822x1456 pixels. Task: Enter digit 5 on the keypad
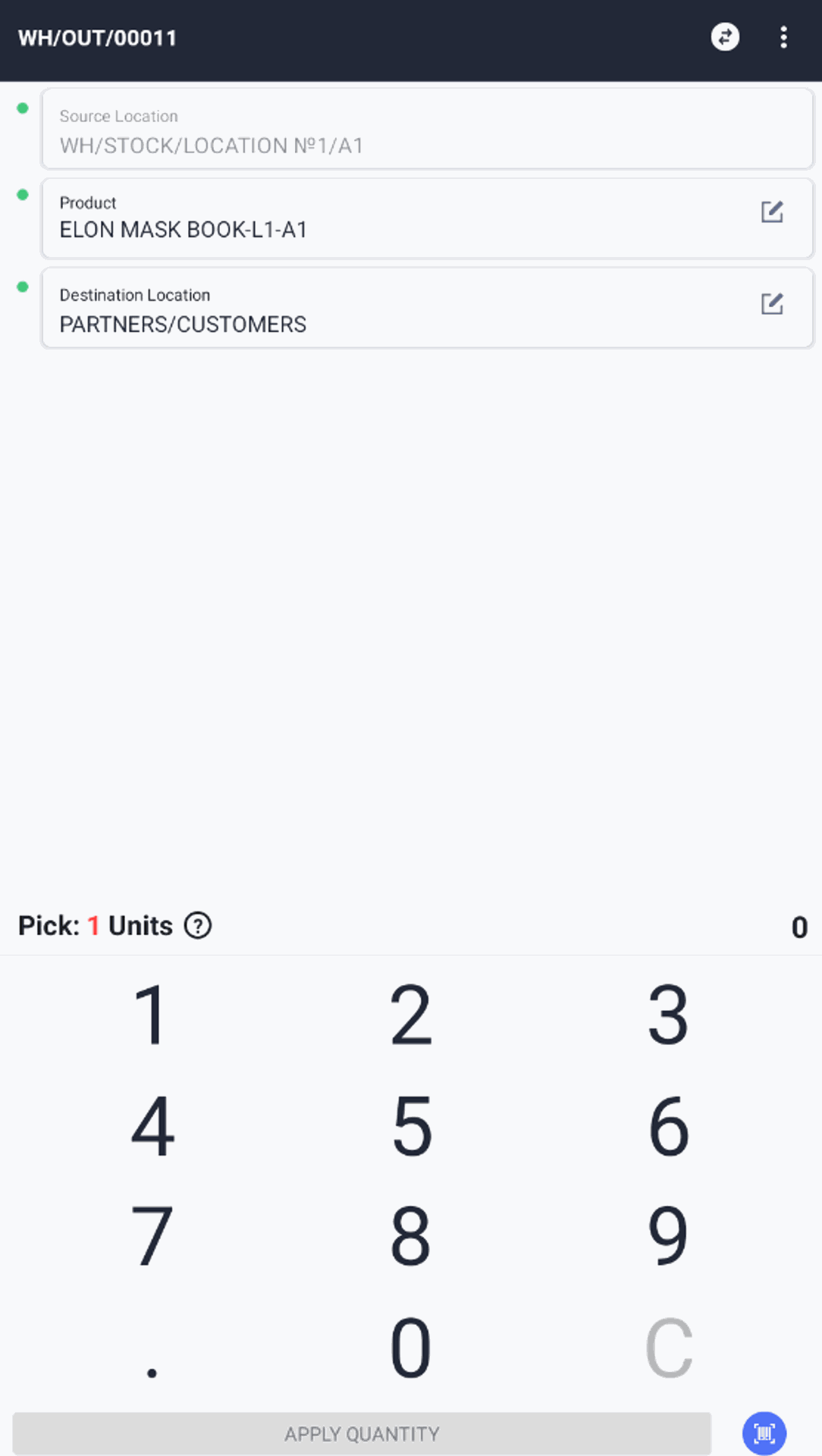click(411, 1126)
